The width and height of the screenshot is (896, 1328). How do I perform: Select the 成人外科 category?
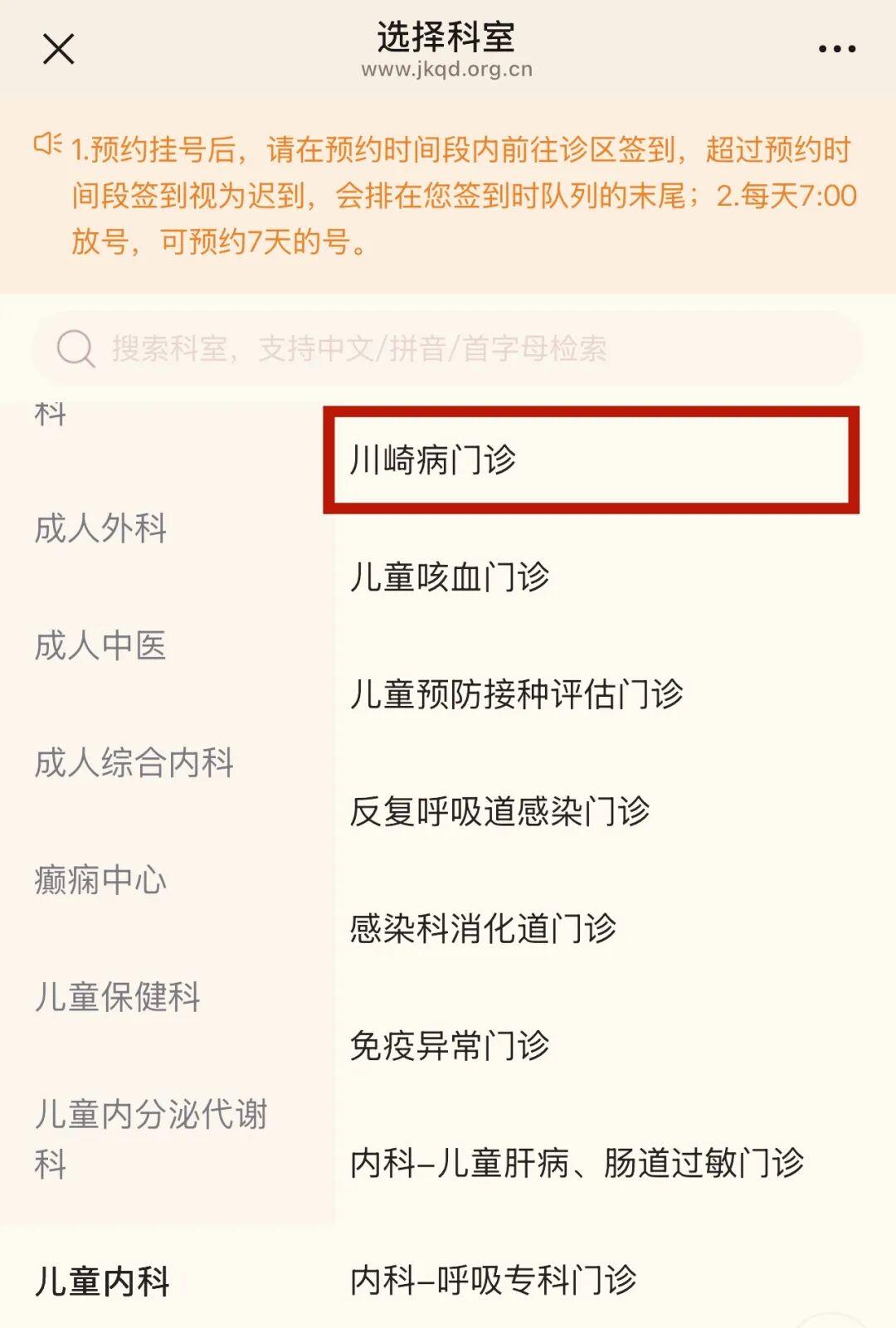pyautogui.click(x=101, y=528)
